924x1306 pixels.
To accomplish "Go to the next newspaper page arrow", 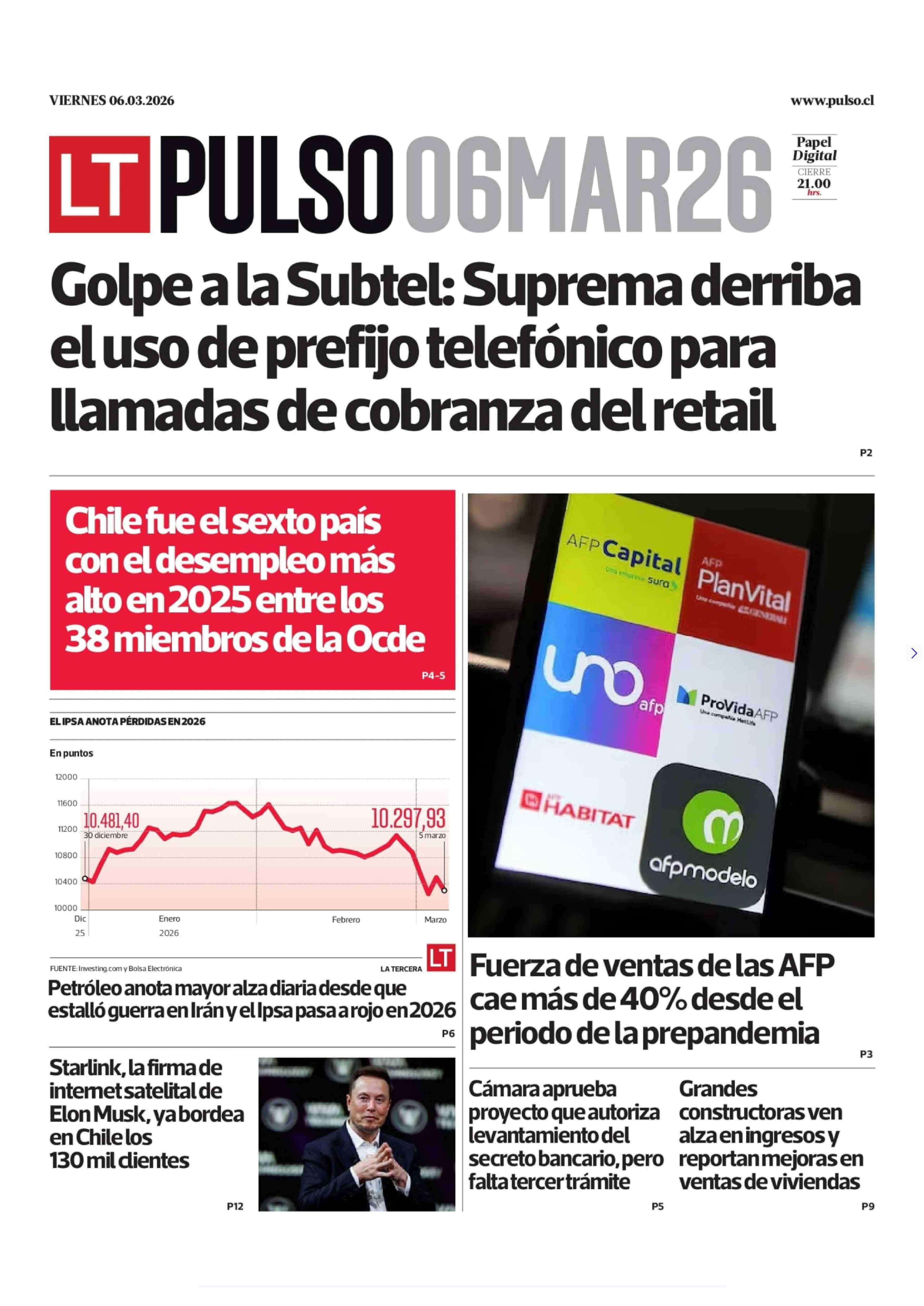I will click(x=914, y=653).
